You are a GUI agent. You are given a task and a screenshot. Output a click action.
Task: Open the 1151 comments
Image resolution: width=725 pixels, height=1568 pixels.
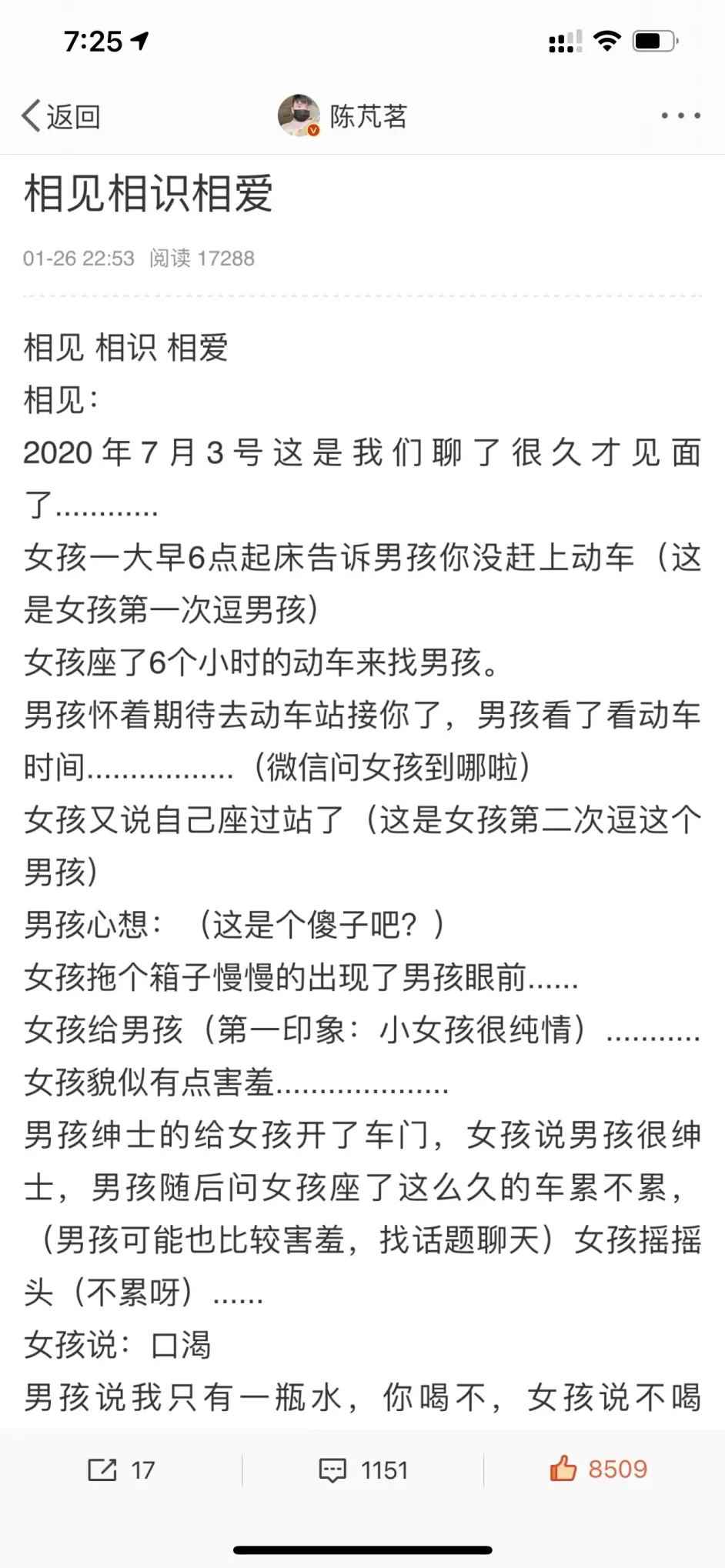(363, 1470)
